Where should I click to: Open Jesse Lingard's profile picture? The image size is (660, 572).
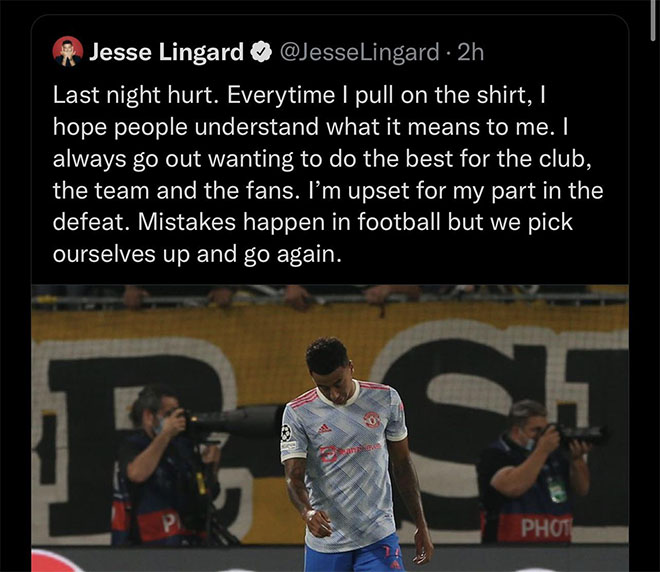click(x=68, y=52)
